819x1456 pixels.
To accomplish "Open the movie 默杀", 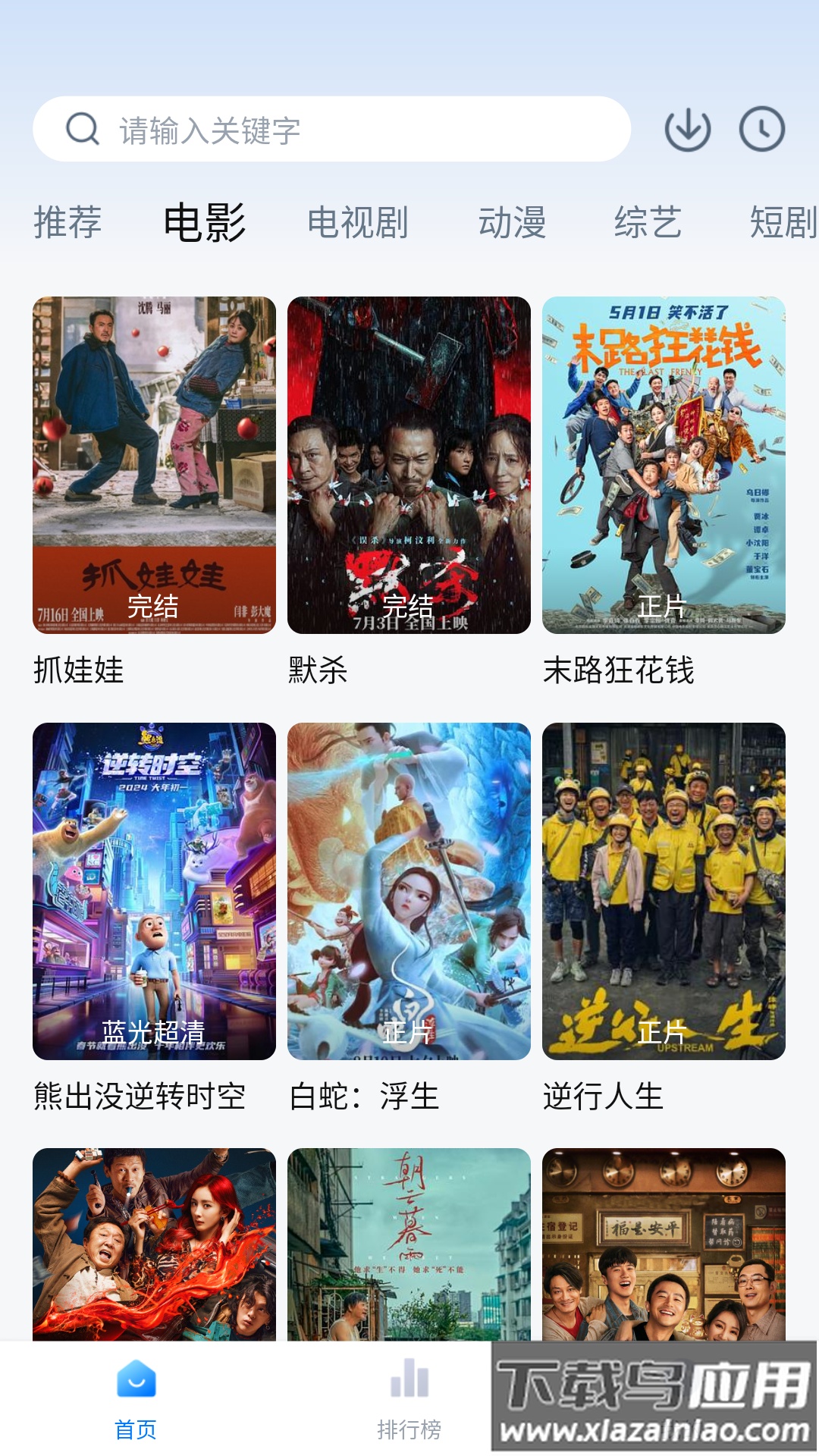I will [x=409, y=465].
